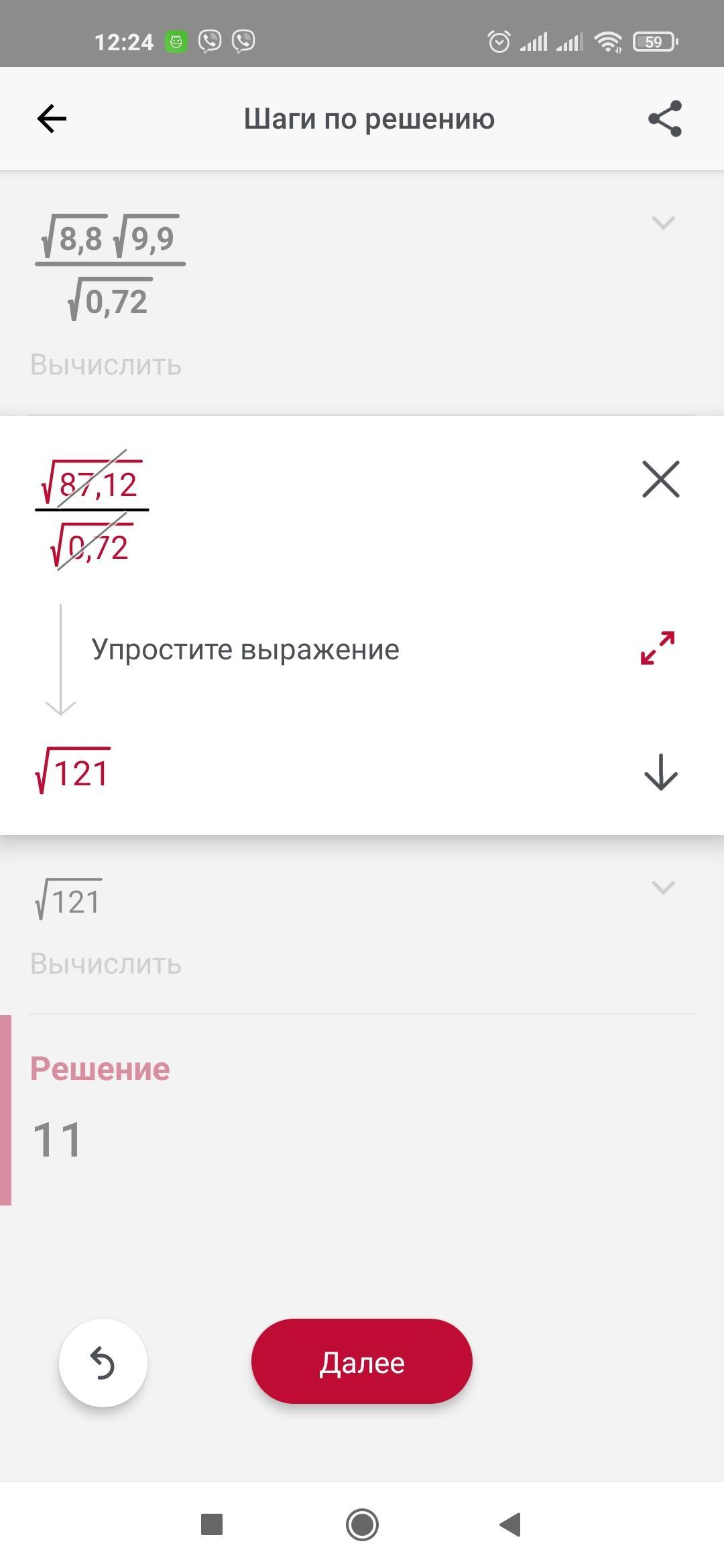Expand the √121 calculation step

[x=663, y=888]
